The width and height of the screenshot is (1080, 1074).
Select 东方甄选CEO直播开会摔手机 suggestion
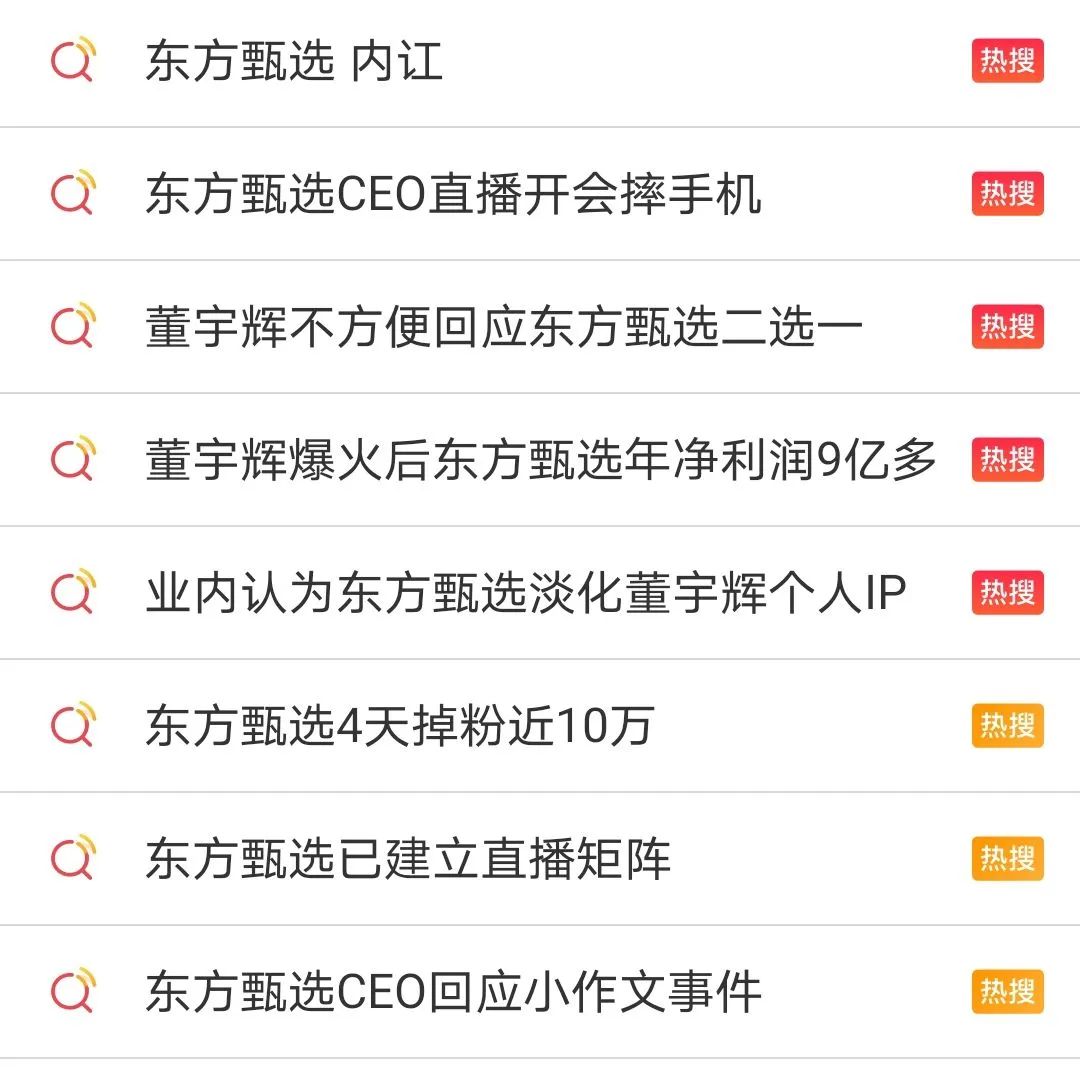[x=453, y=194]
